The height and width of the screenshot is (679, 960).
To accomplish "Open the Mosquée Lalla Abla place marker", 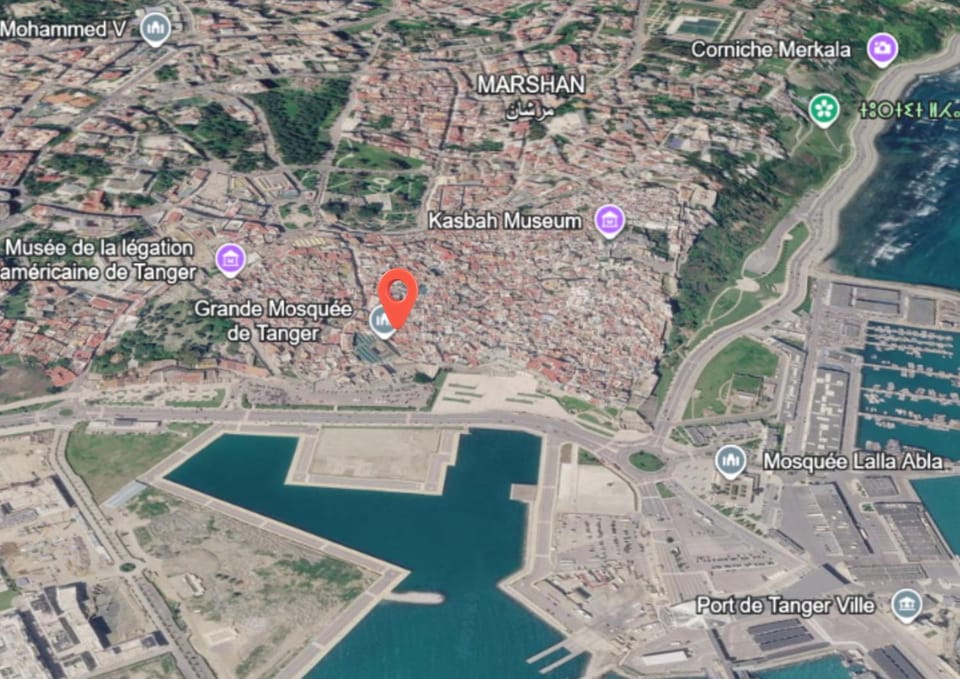I will 730,461.
